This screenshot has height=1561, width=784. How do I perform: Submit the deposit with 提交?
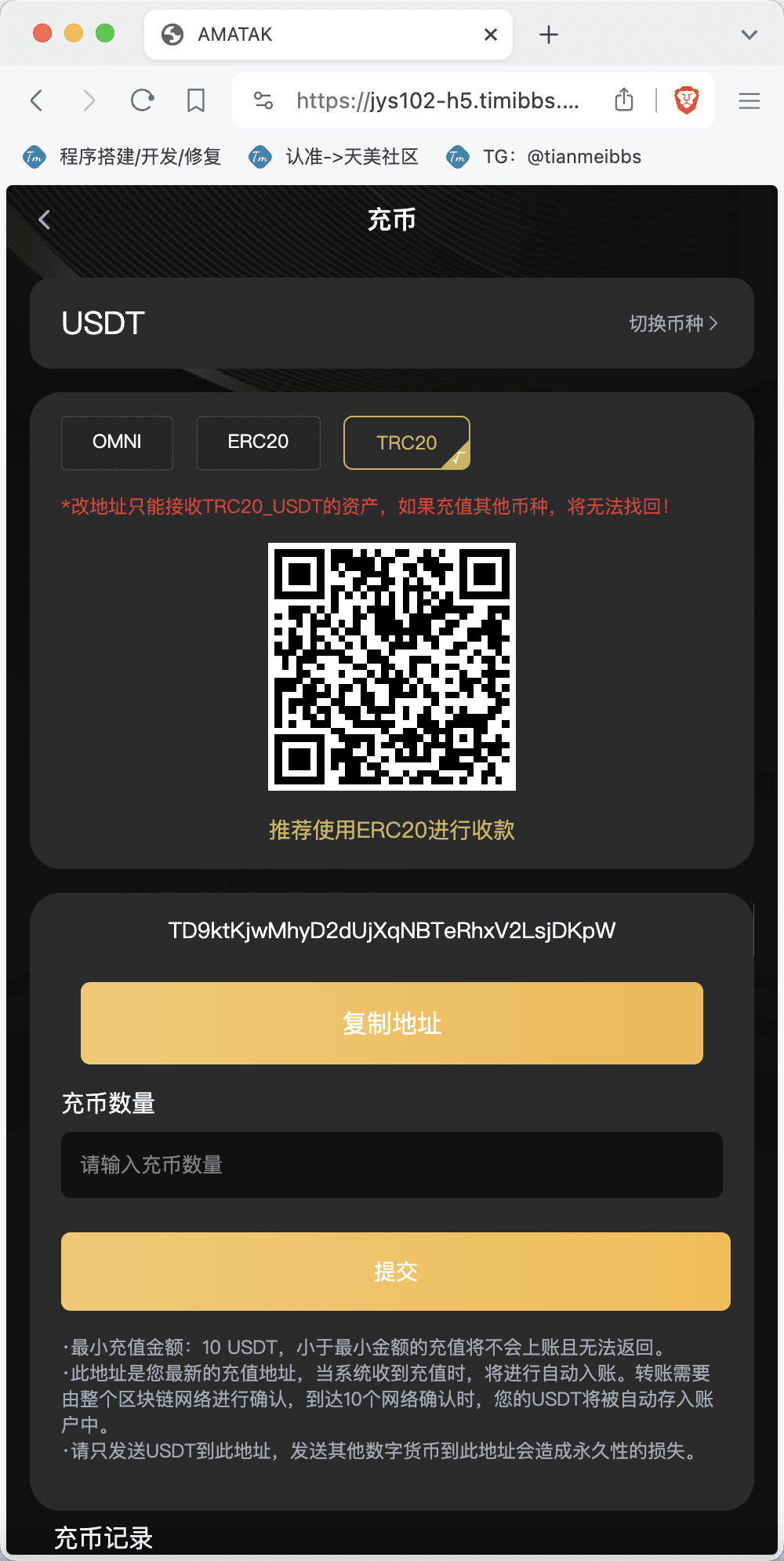(396, 1271)
